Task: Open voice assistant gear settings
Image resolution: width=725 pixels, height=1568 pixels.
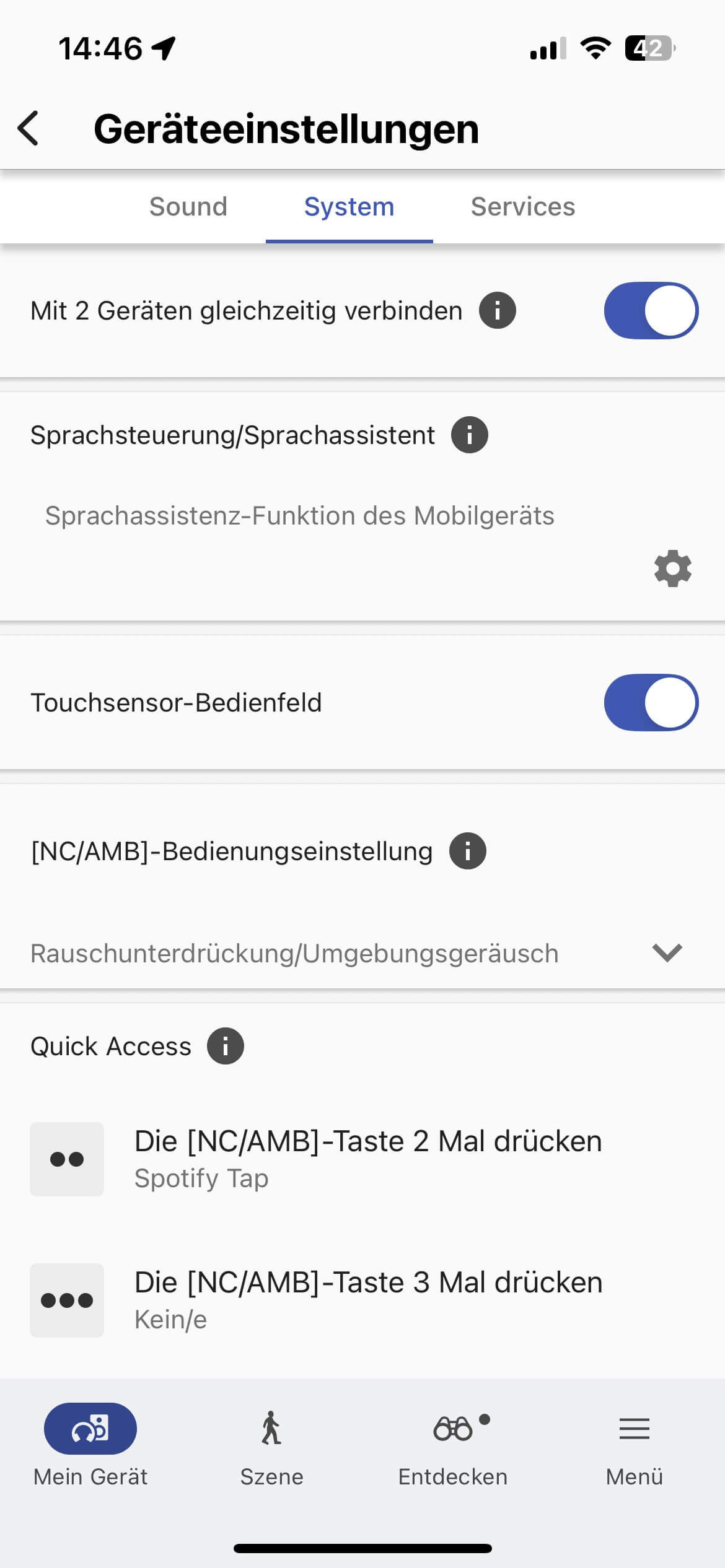Action: click(x=672, y=568)
